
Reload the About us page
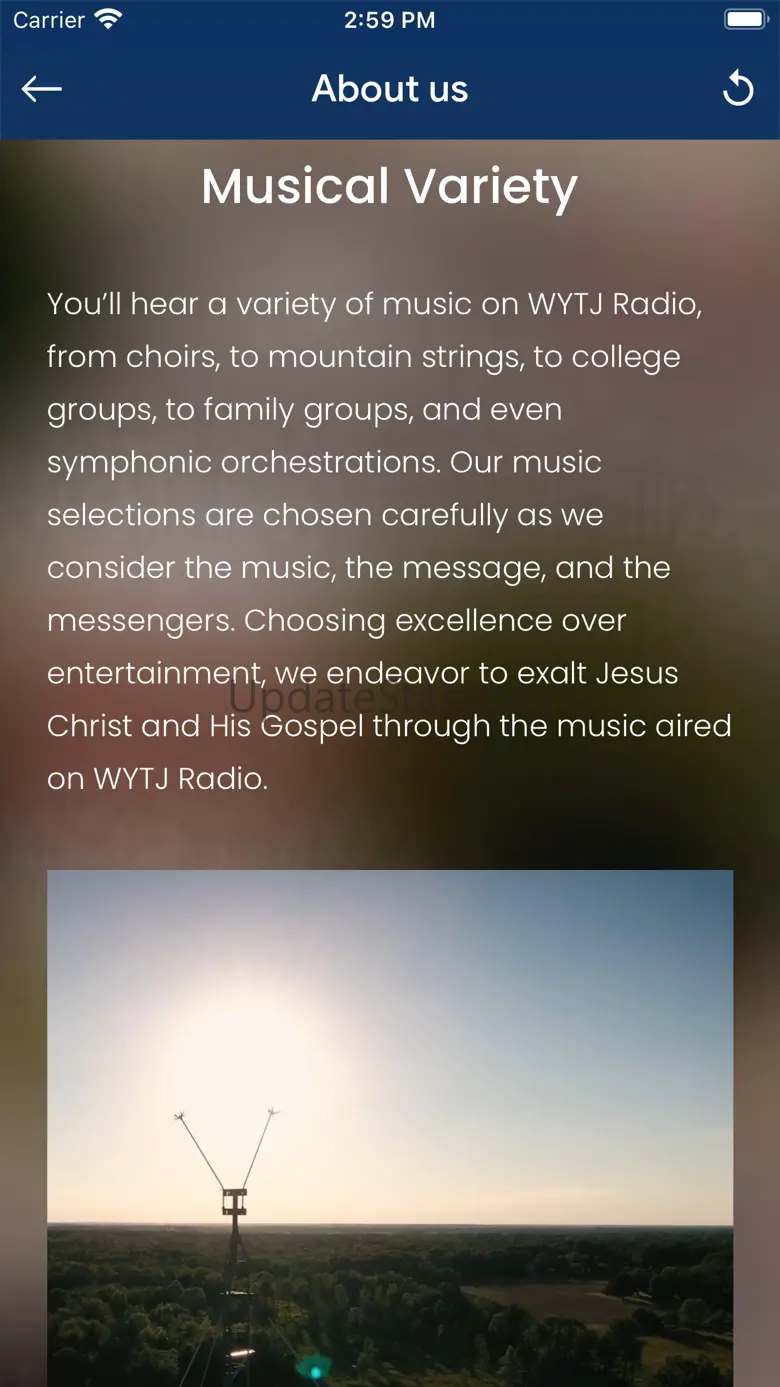pyautogui.click(x=738, y=88)
